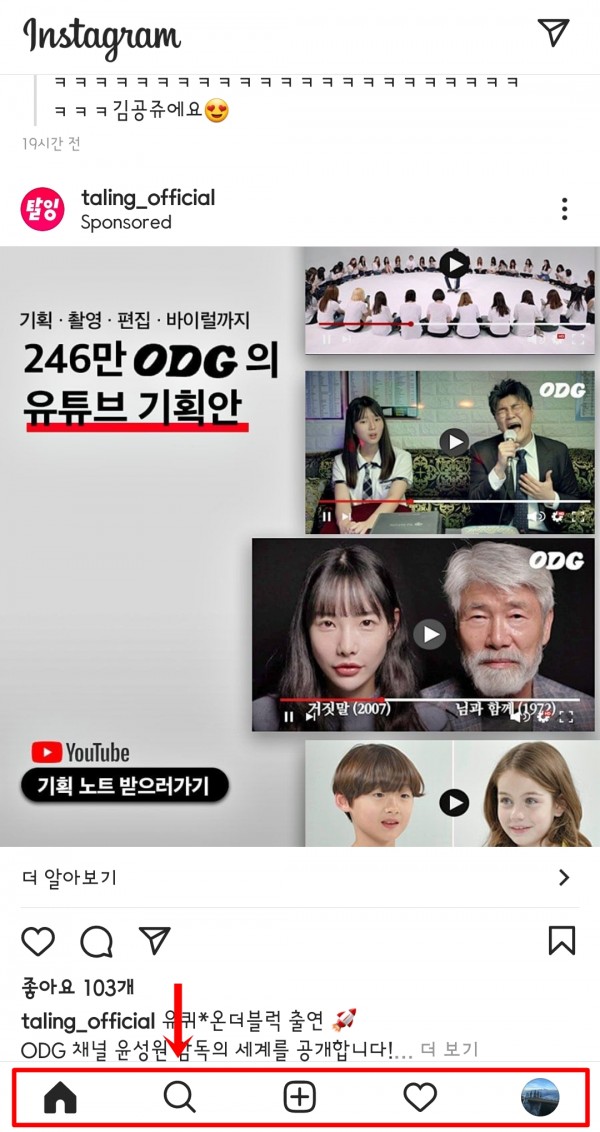The image size is (600, 1132).
Task: Bookmark the taling_official post
Action: [x=562, y=941]
